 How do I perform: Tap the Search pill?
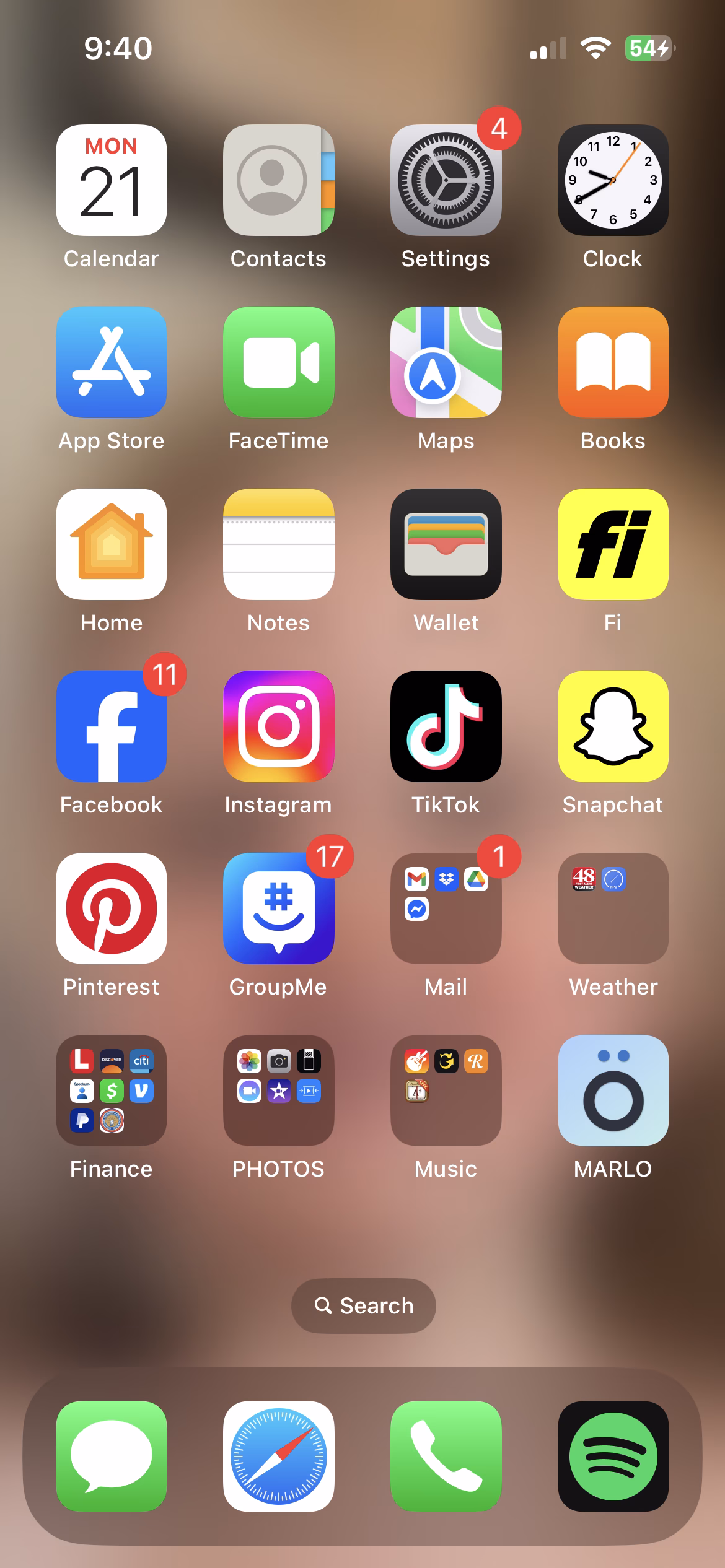point(363,1305)
